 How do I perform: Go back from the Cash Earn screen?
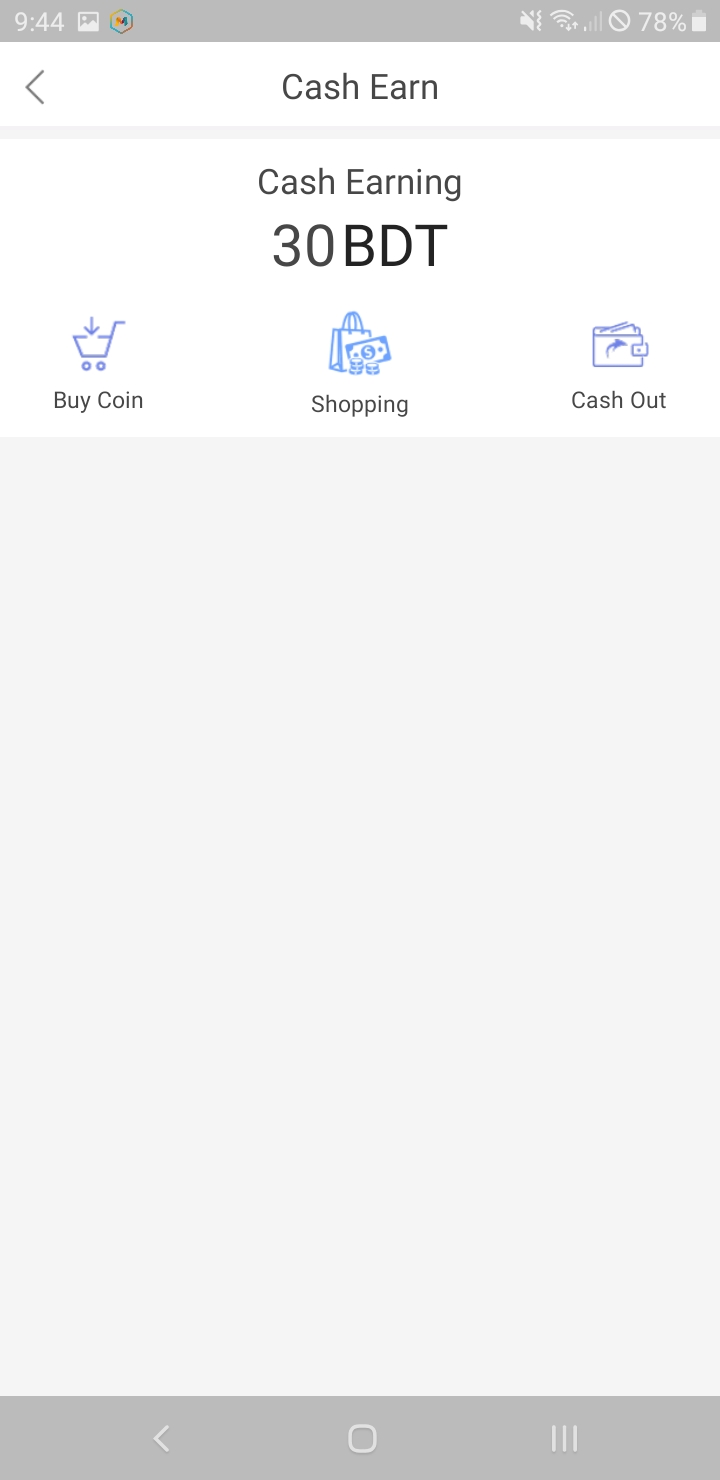click(x=36, y=87)
